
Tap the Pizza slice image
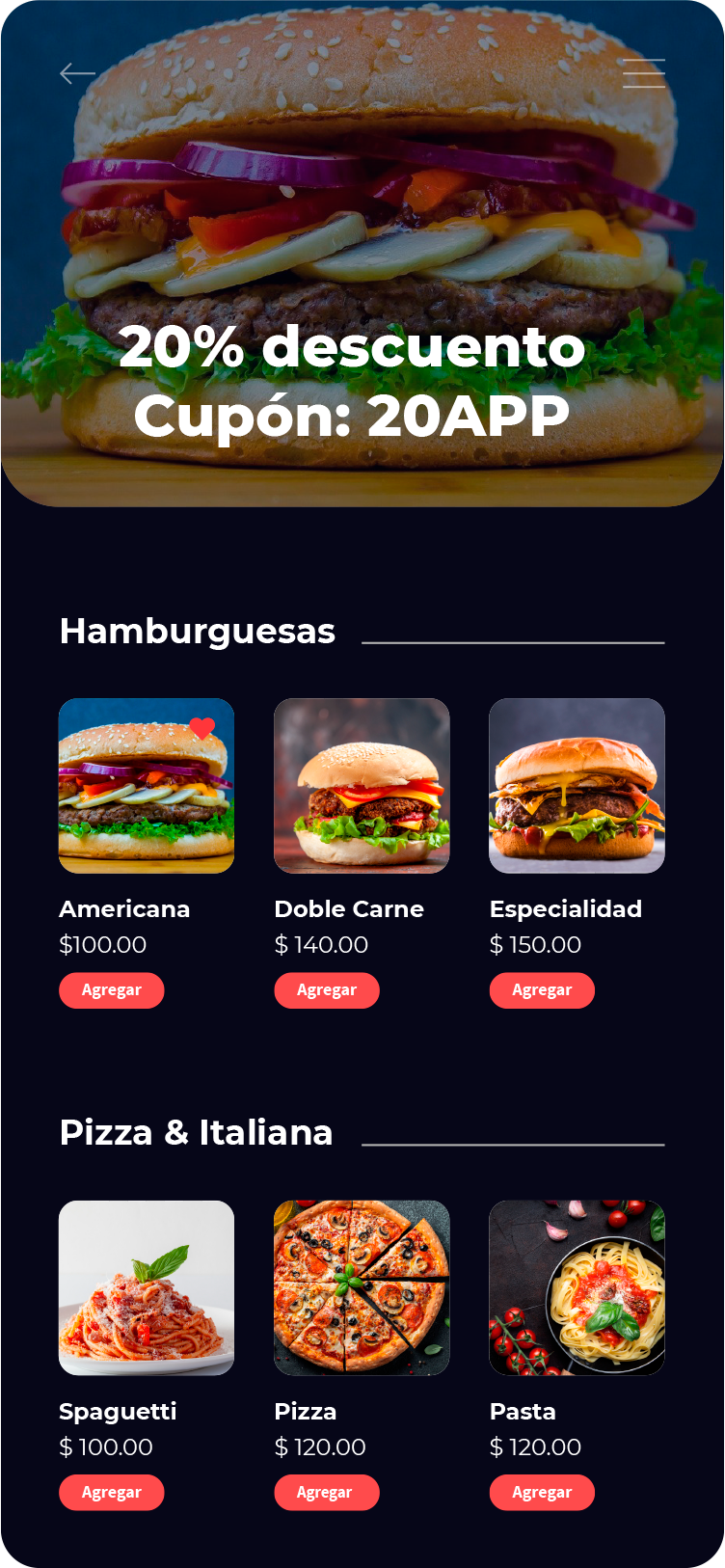coord(362,1288)
